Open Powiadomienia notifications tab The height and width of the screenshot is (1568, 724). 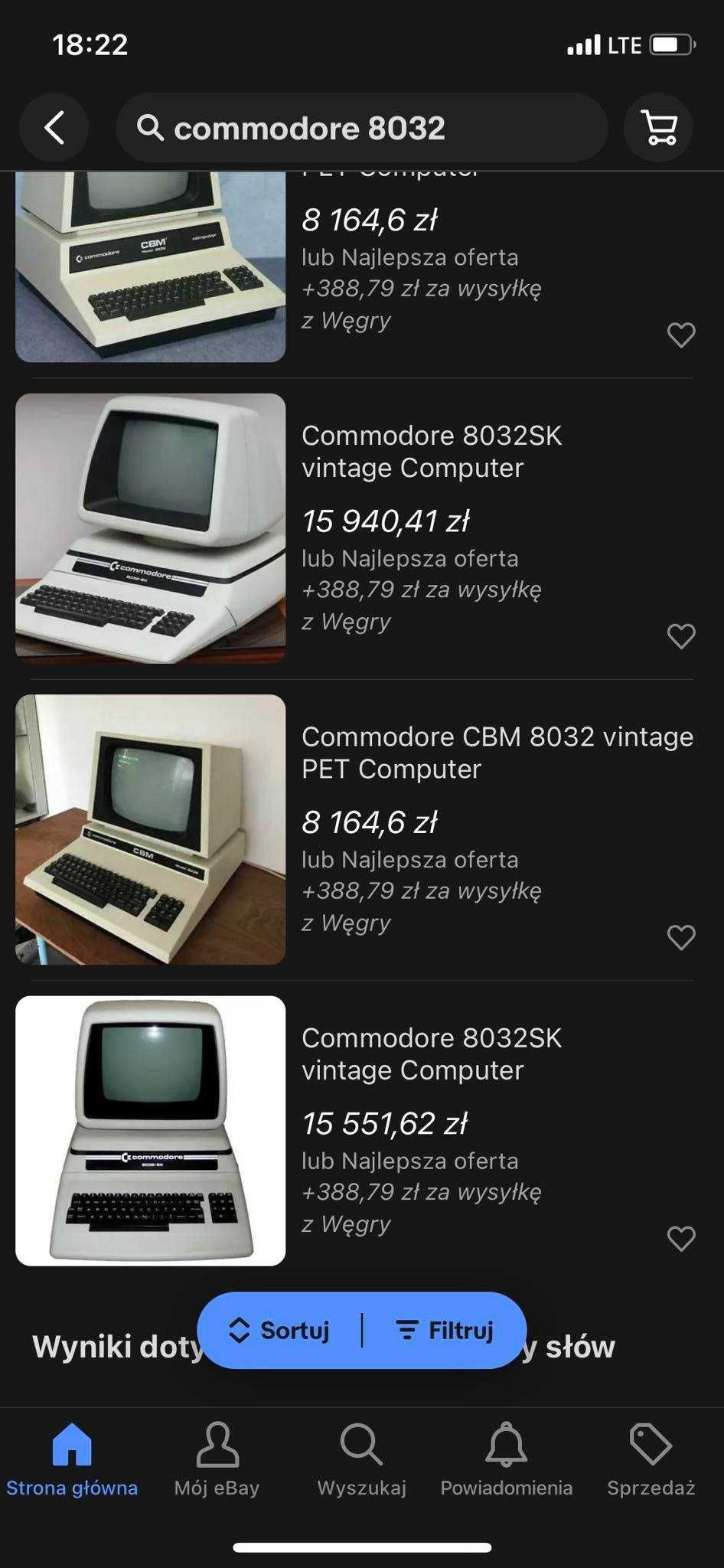tap(506, 1459)
